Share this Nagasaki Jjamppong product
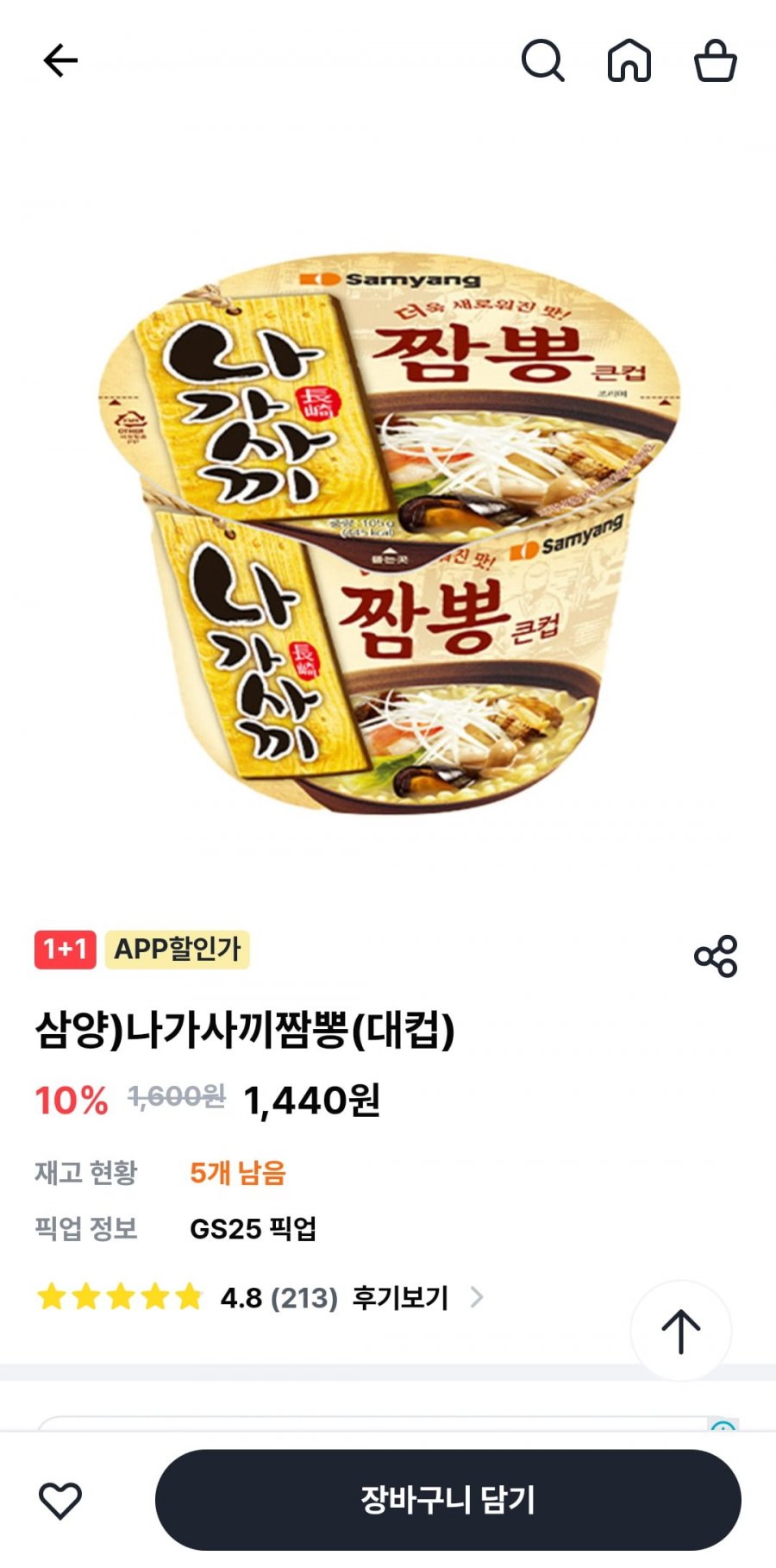This screenshot has width=776, height=1568. click(x=715, y=956)
